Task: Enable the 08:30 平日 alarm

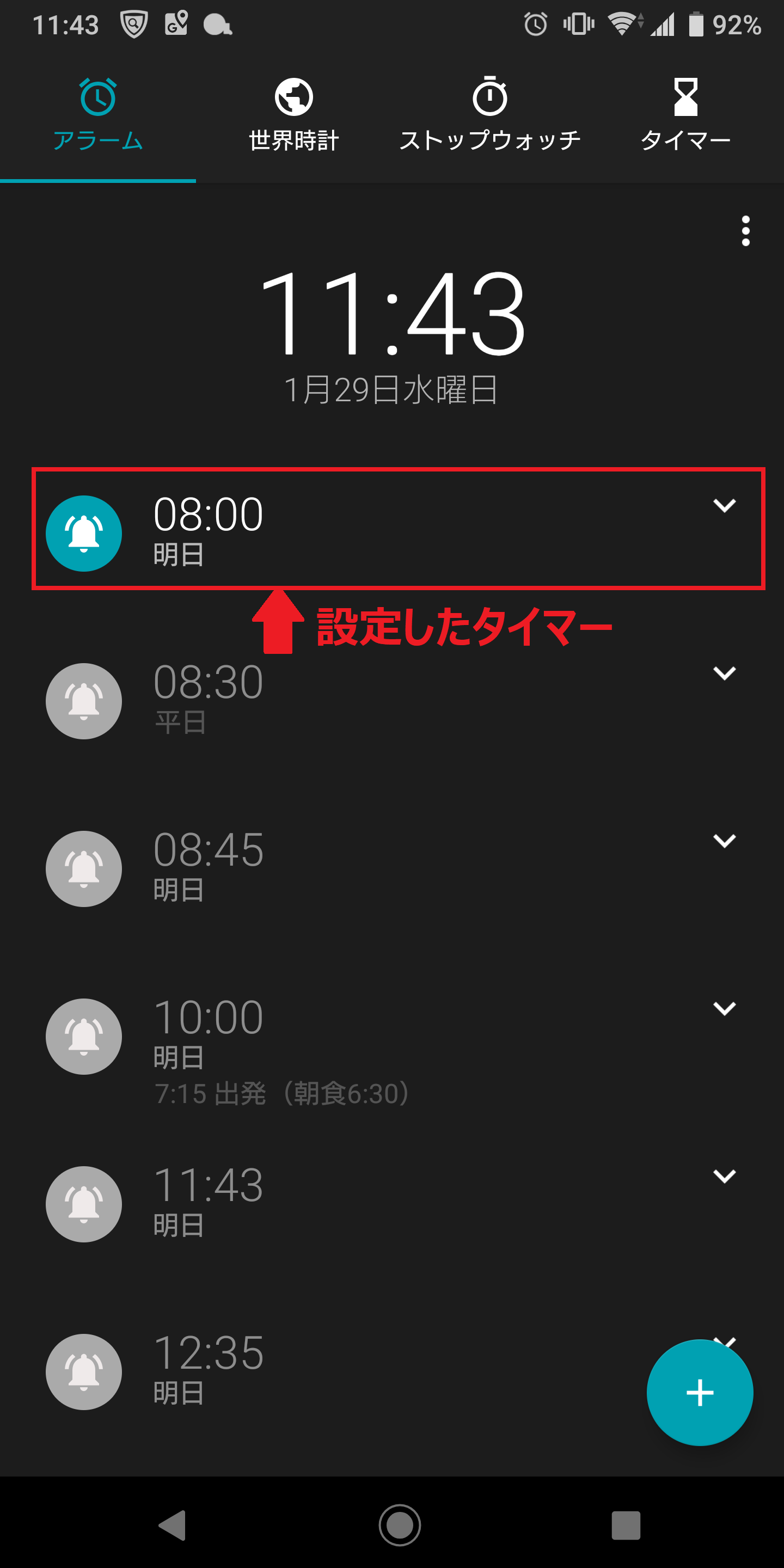Action: 84,701
